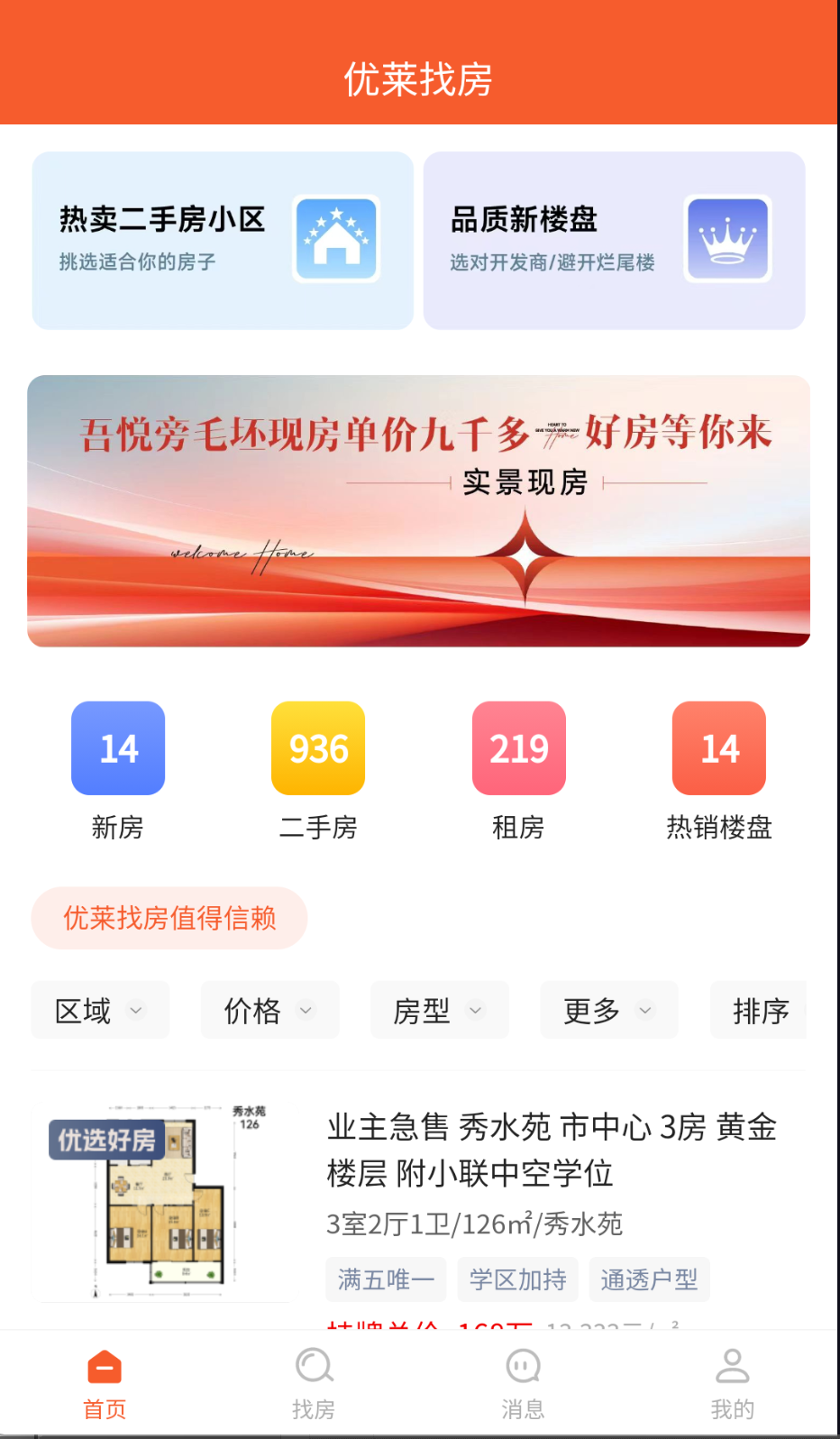
Task: Click the blue 新房 count badge showing 14
Action: click(x=118, y=748)
